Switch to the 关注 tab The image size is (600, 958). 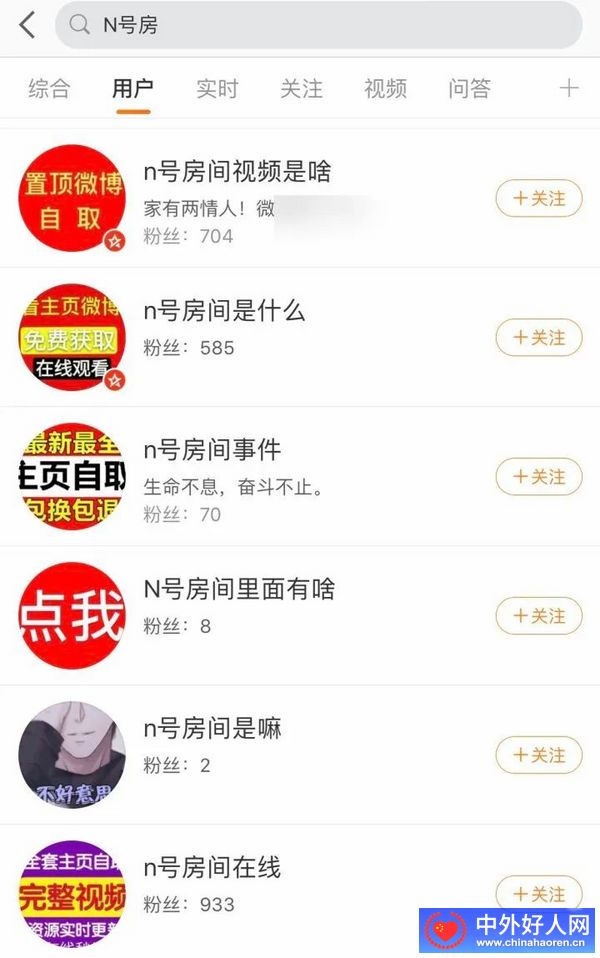pos(301,89)
